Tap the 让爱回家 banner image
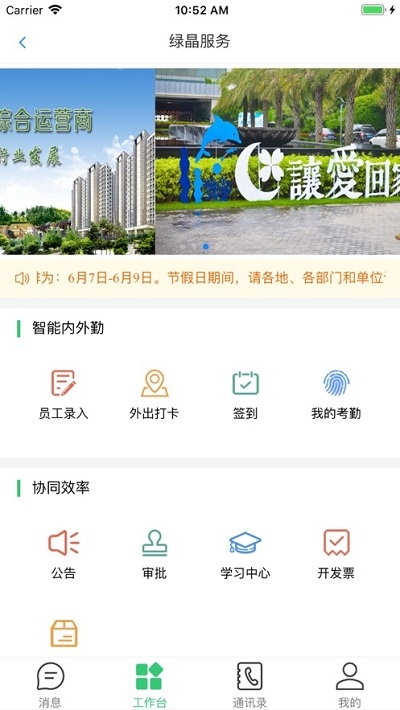Screen dimensions: 400x710 (278, 161)
